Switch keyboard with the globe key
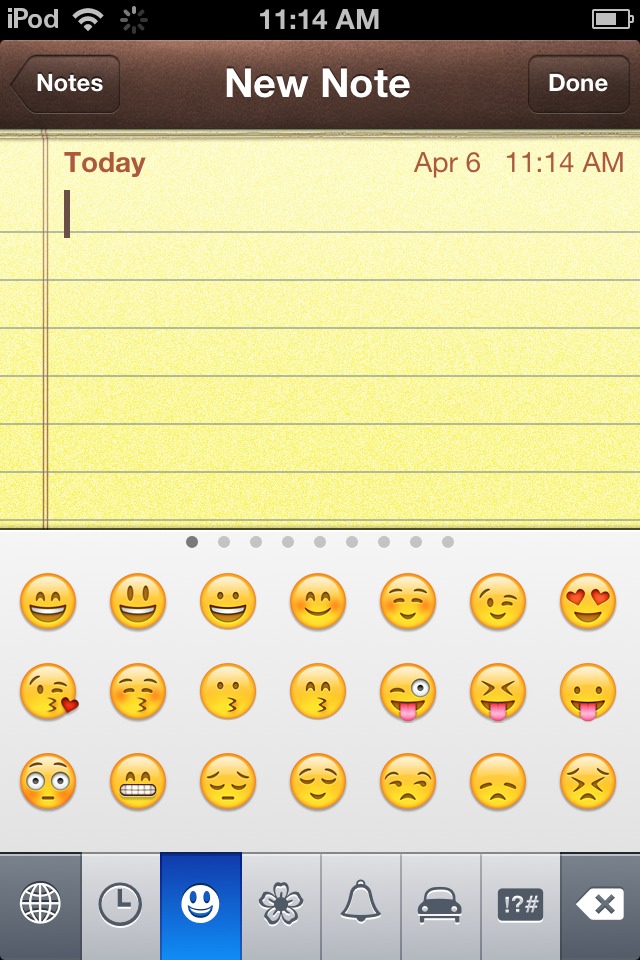640x960 pixels. point(40,906)
